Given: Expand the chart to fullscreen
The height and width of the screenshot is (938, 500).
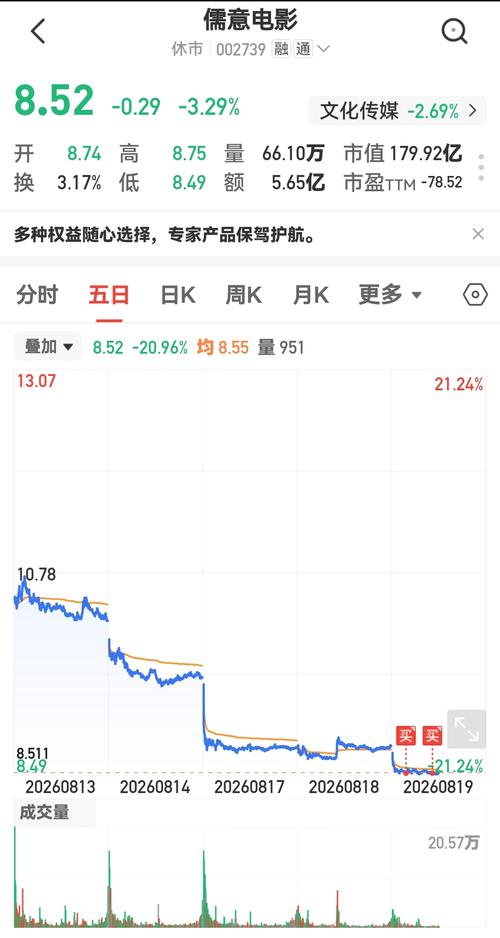Looking at the screenshot, I should 467,729.
